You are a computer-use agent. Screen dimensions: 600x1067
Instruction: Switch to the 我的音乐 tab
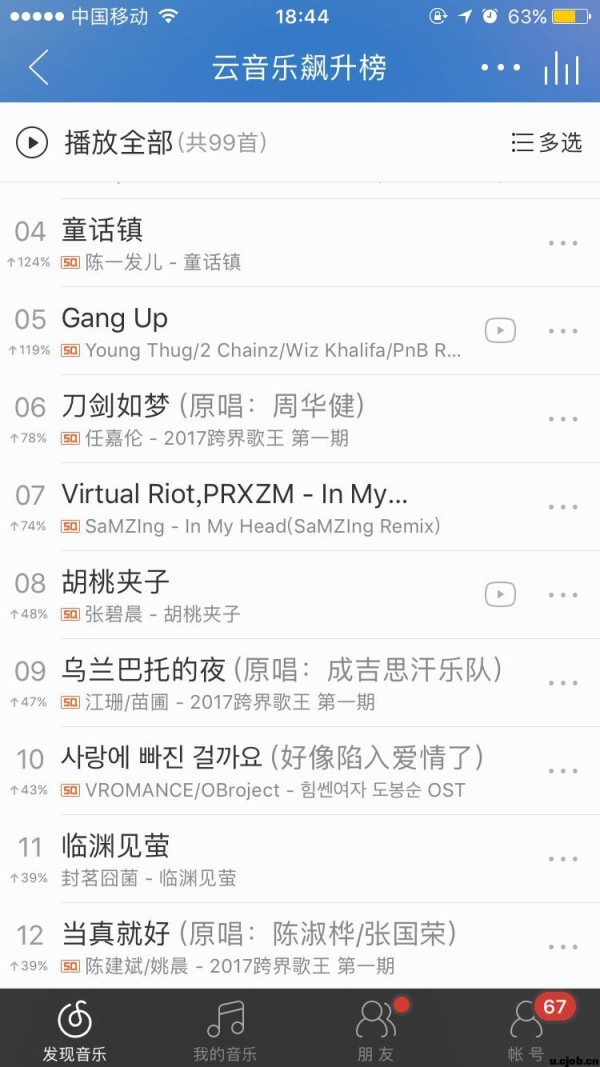click(x=225, y=1030)
